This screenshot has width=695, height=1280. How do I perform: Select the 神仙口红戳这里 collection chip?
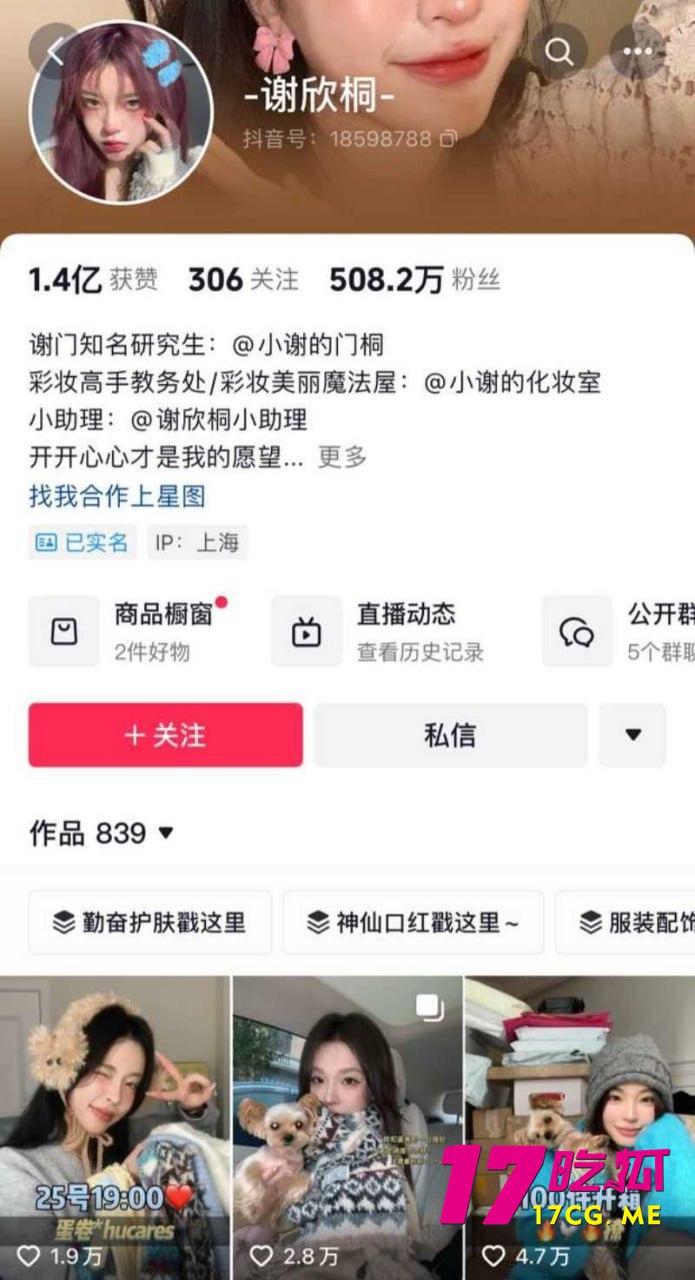(413, 922)
